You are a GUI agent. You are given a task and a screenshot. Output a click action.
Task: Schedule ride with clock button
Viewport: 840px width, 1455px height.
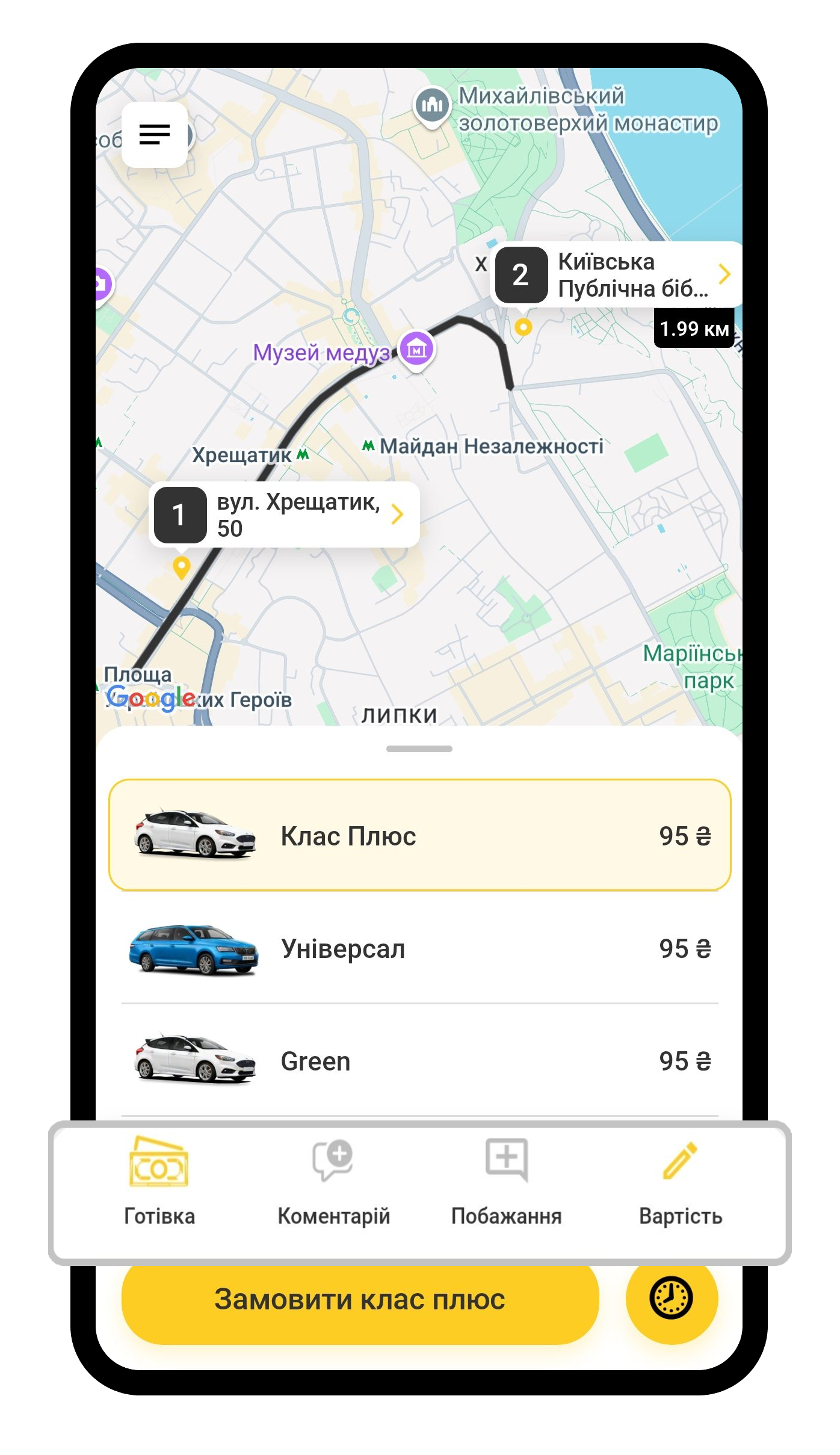pos(672,1298)
